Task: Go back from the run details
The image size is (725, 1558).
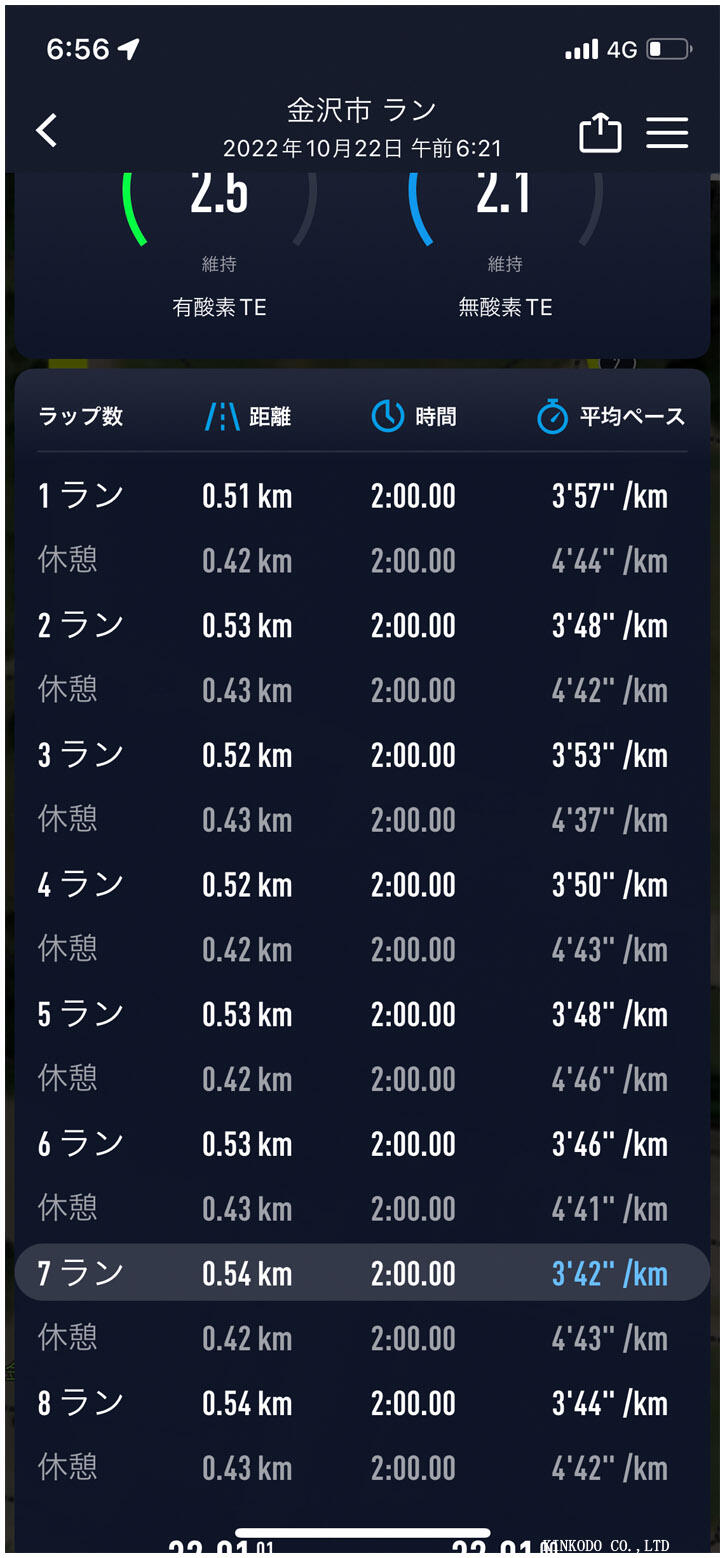Action: point(47,130)
